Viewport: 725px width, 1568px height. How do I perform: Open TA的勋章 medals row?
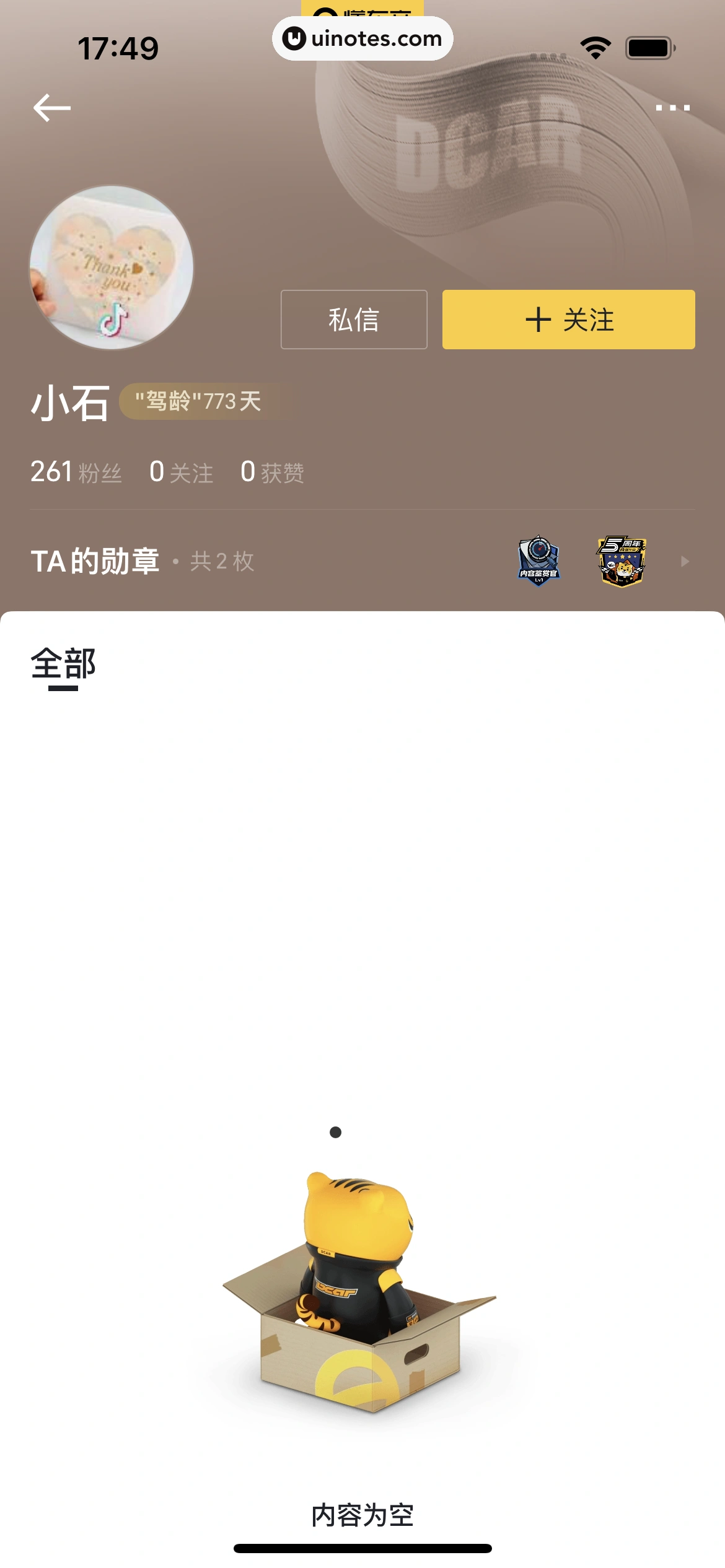pyautogui.click(x=362, y=561)
